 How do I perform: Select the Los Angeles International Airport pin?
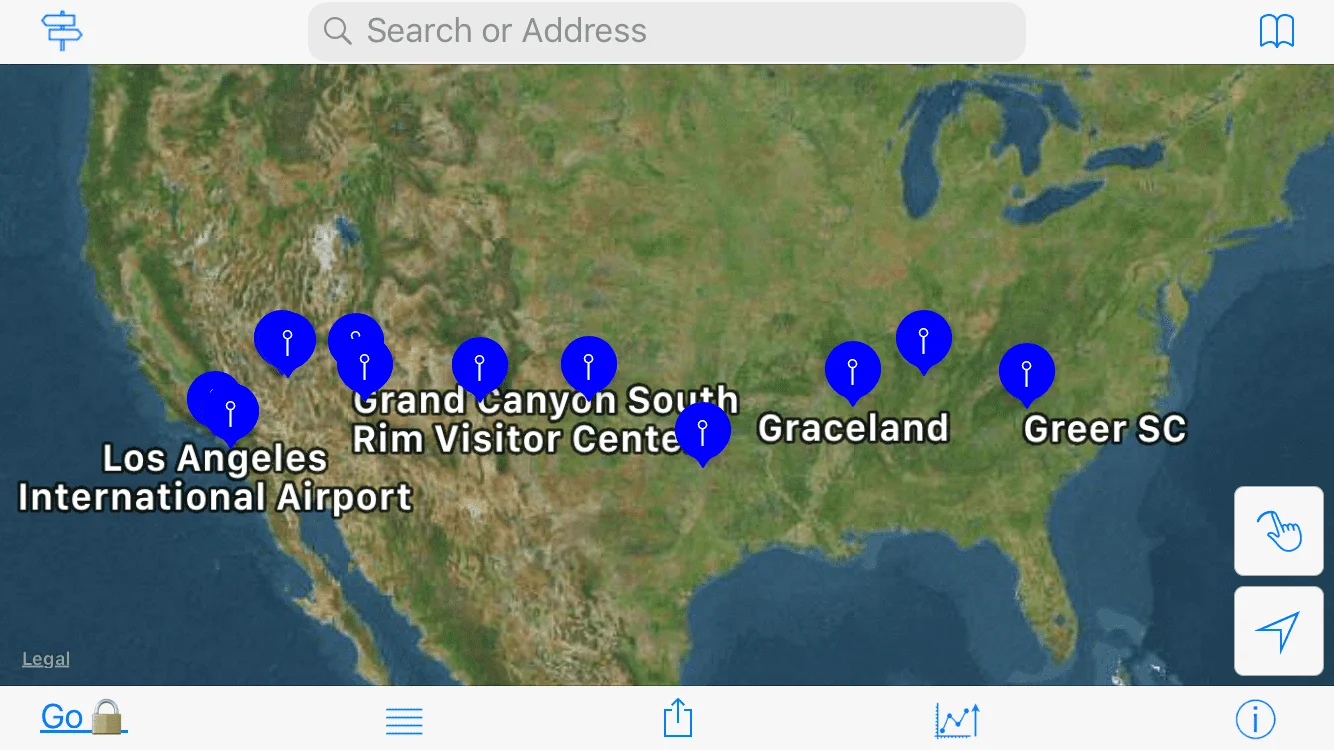231,410
